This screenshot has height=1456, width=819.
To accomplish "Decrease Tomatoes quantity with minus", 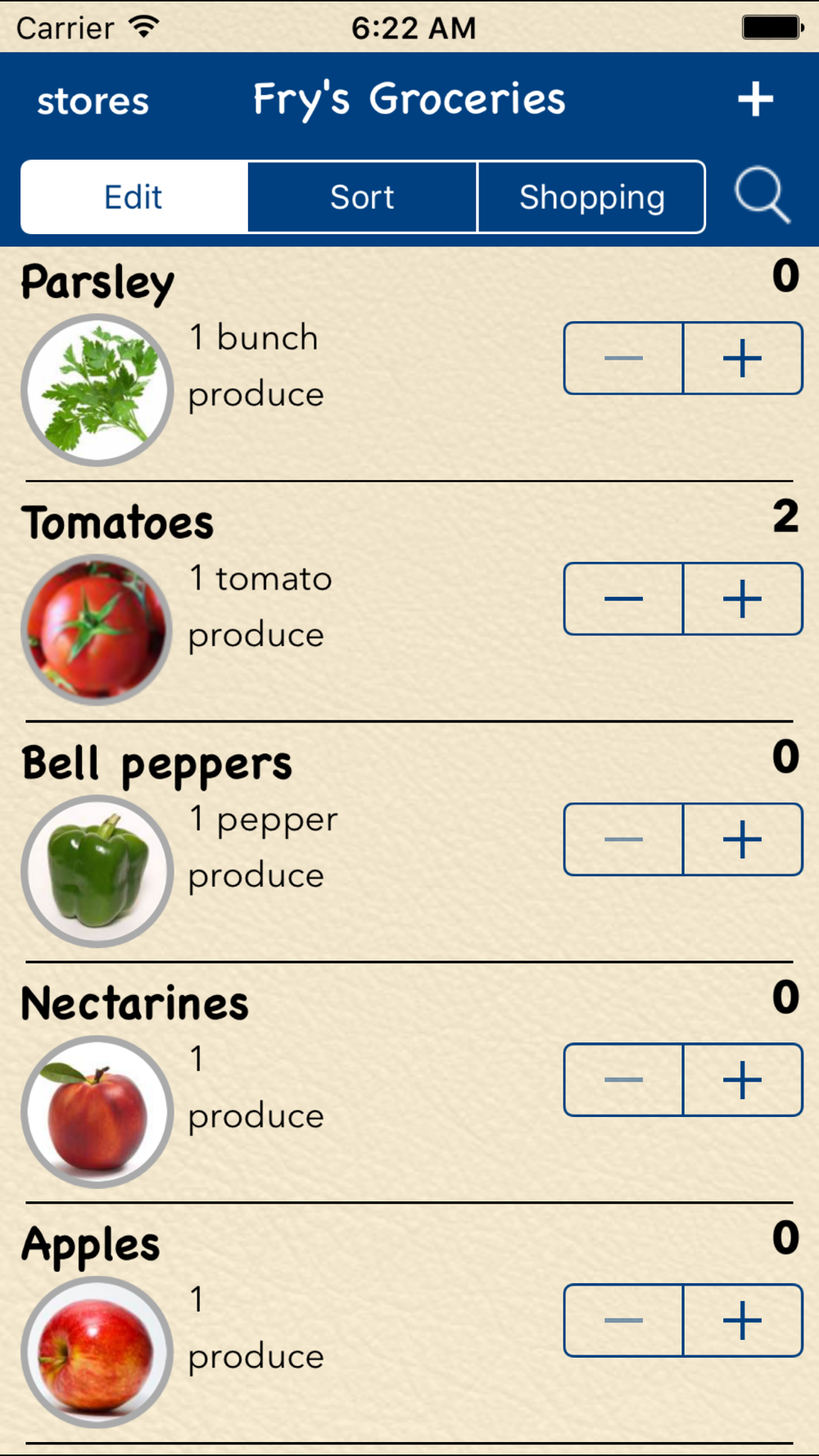I will 623,599.
